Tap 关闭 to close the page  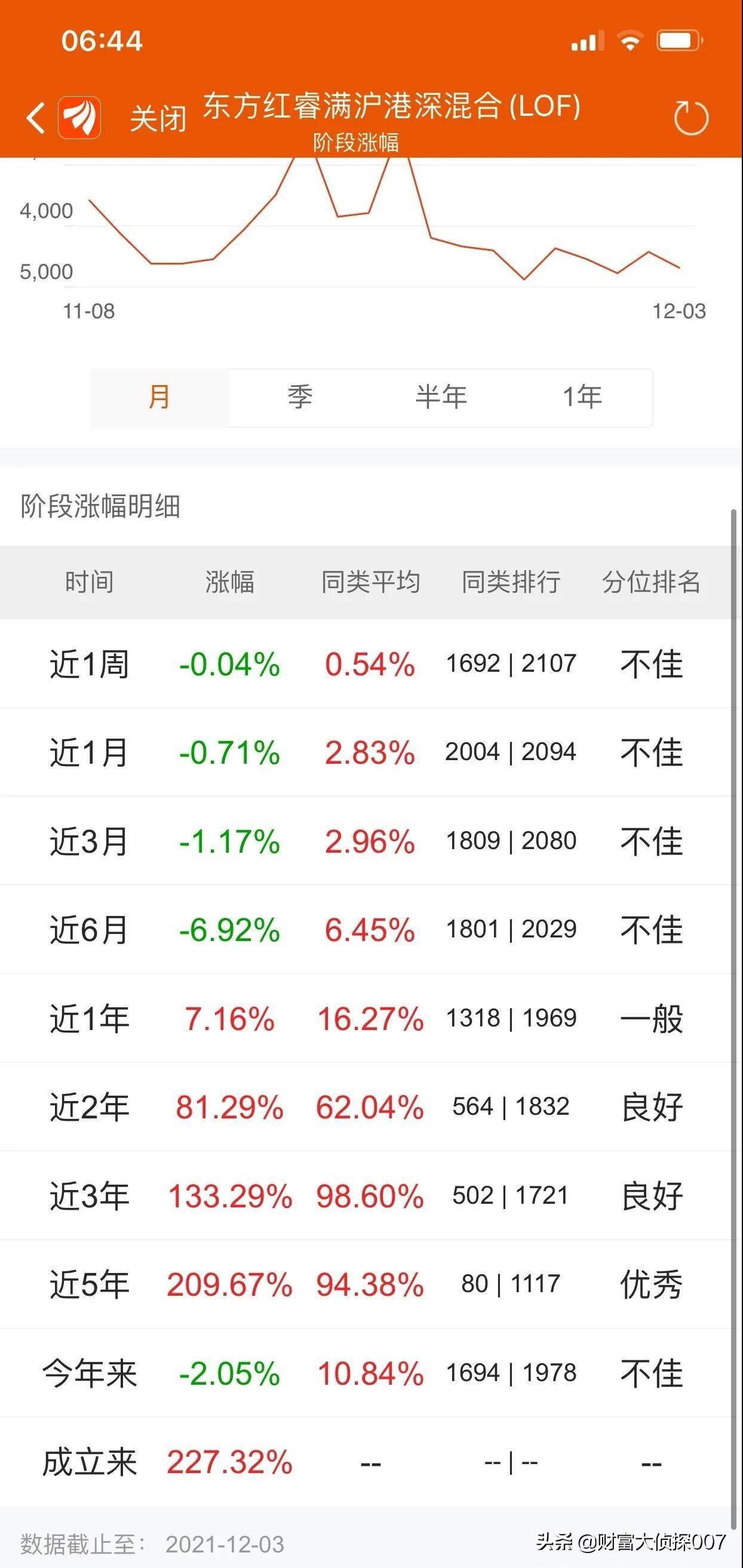(x=158, y=118)
